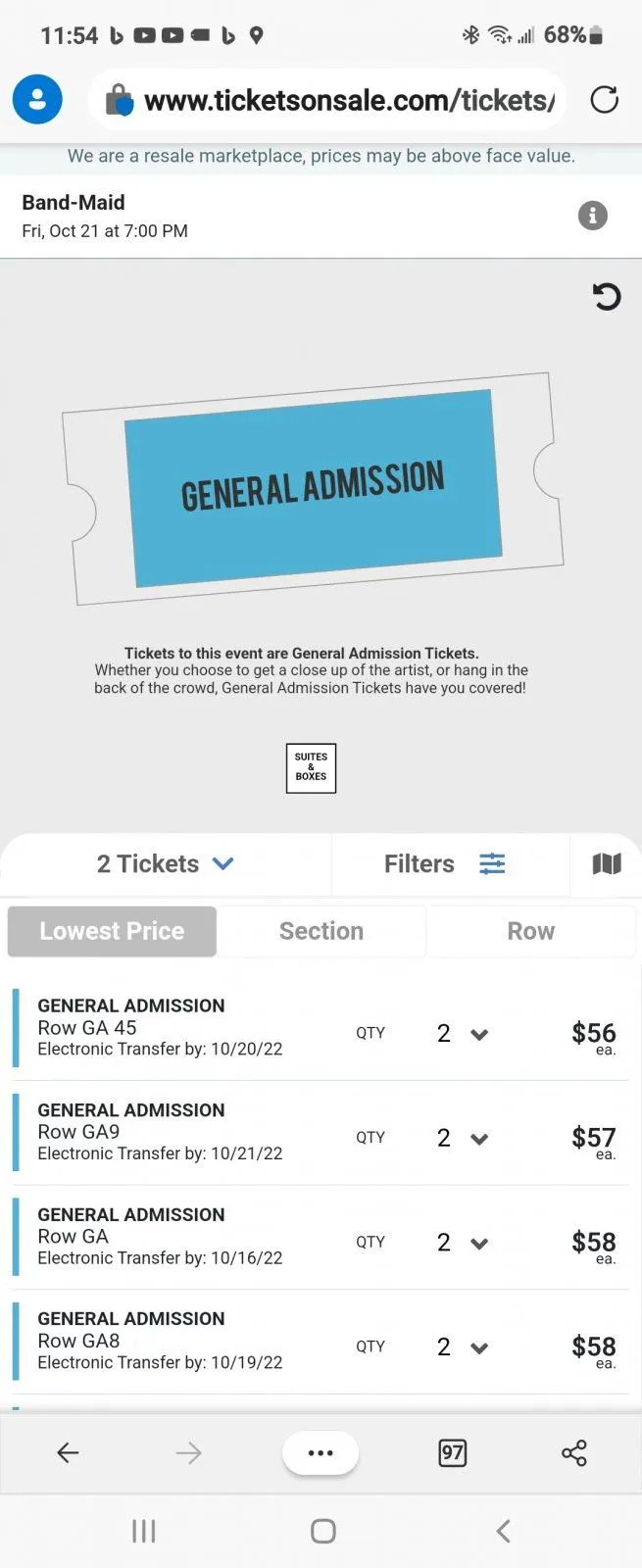Select the Row GA9 listing at $57

tap(321, 1133)
